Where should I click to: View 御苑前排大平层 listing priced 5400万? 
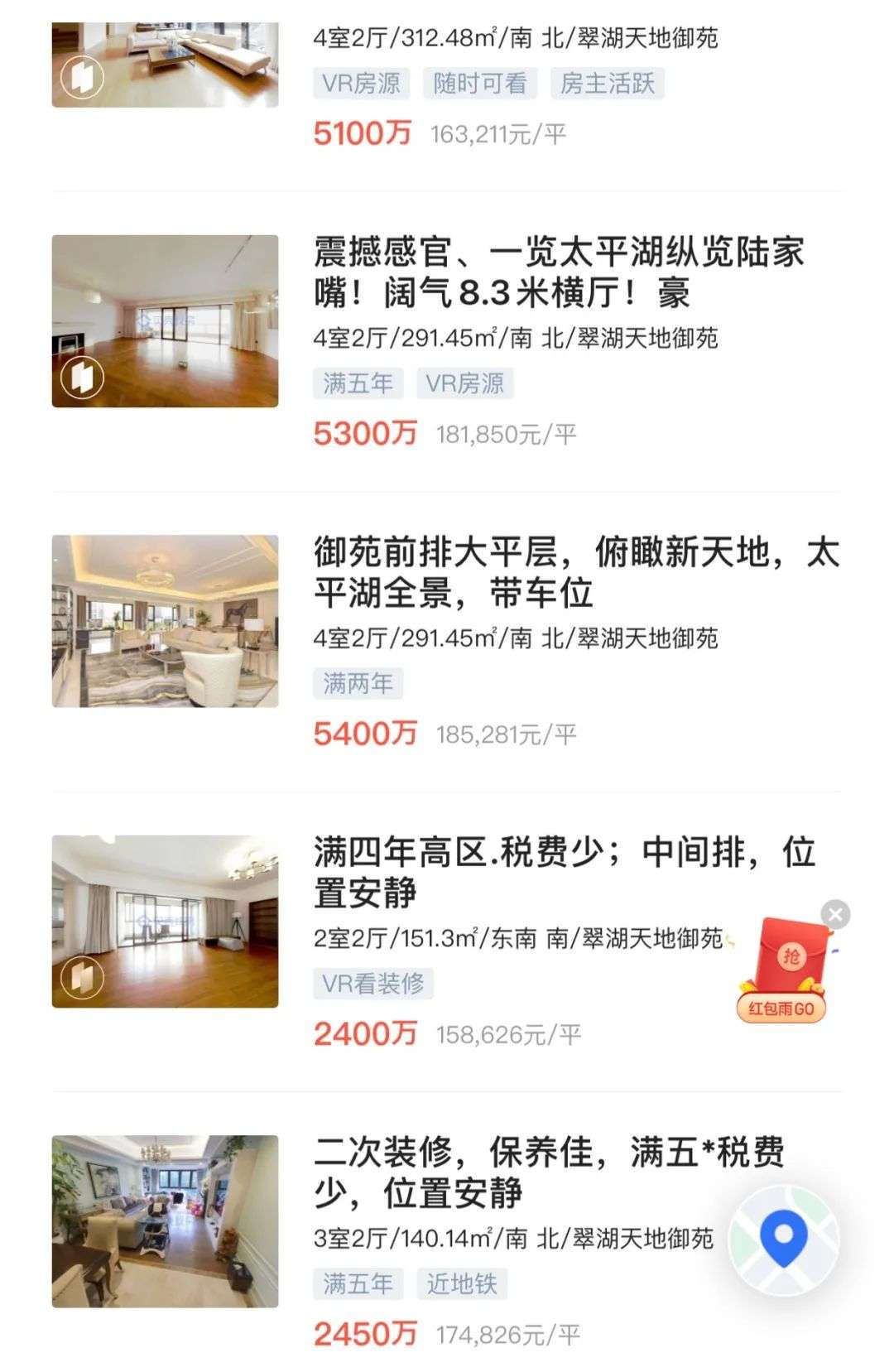click(x=576, y=572)
